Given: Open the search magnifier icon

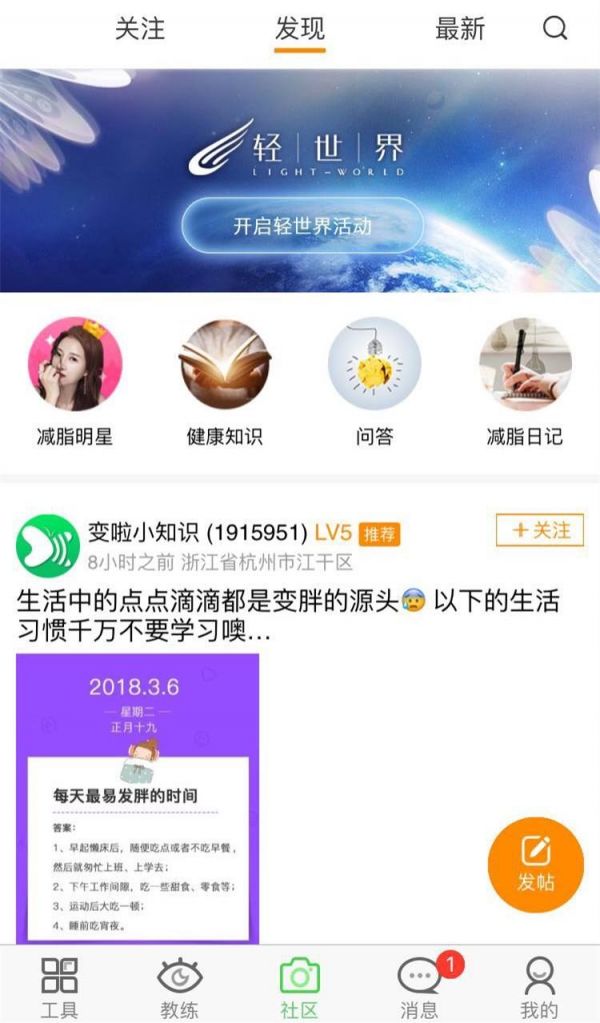Looking at the screenshot, I should tap(555, 29).
